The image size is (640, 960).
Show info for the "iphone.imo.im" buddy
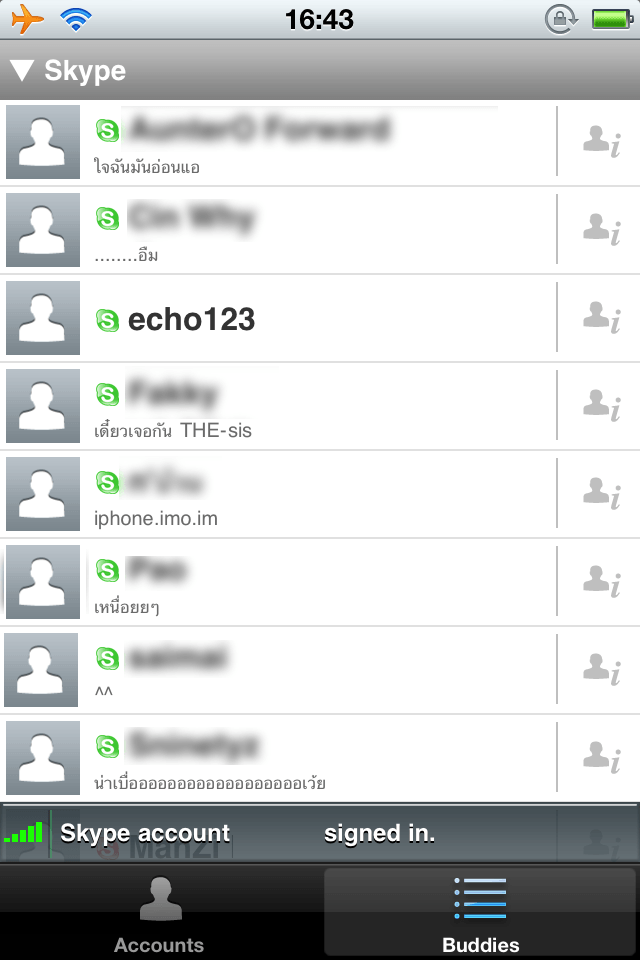click(601, 495)
